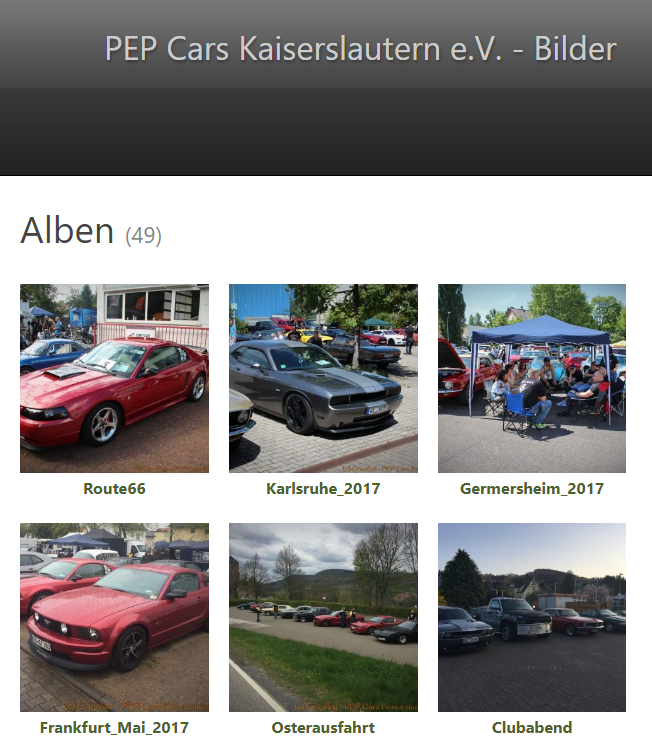Open the Frankfurt_Mai_2017 album
The image size is (652, 746).
pos(114,617)
